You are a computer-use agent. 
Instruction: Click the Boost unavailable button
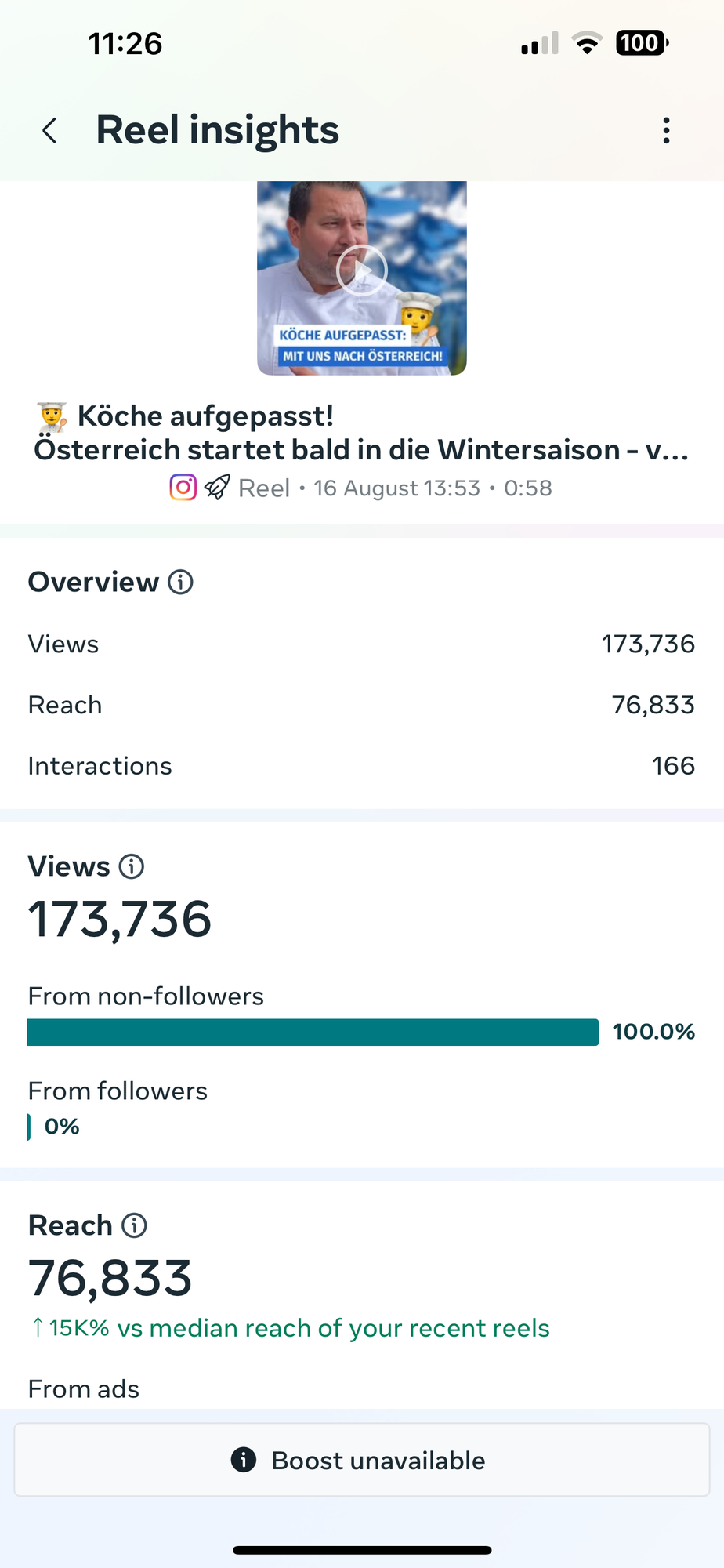[x=361, y=1460]
